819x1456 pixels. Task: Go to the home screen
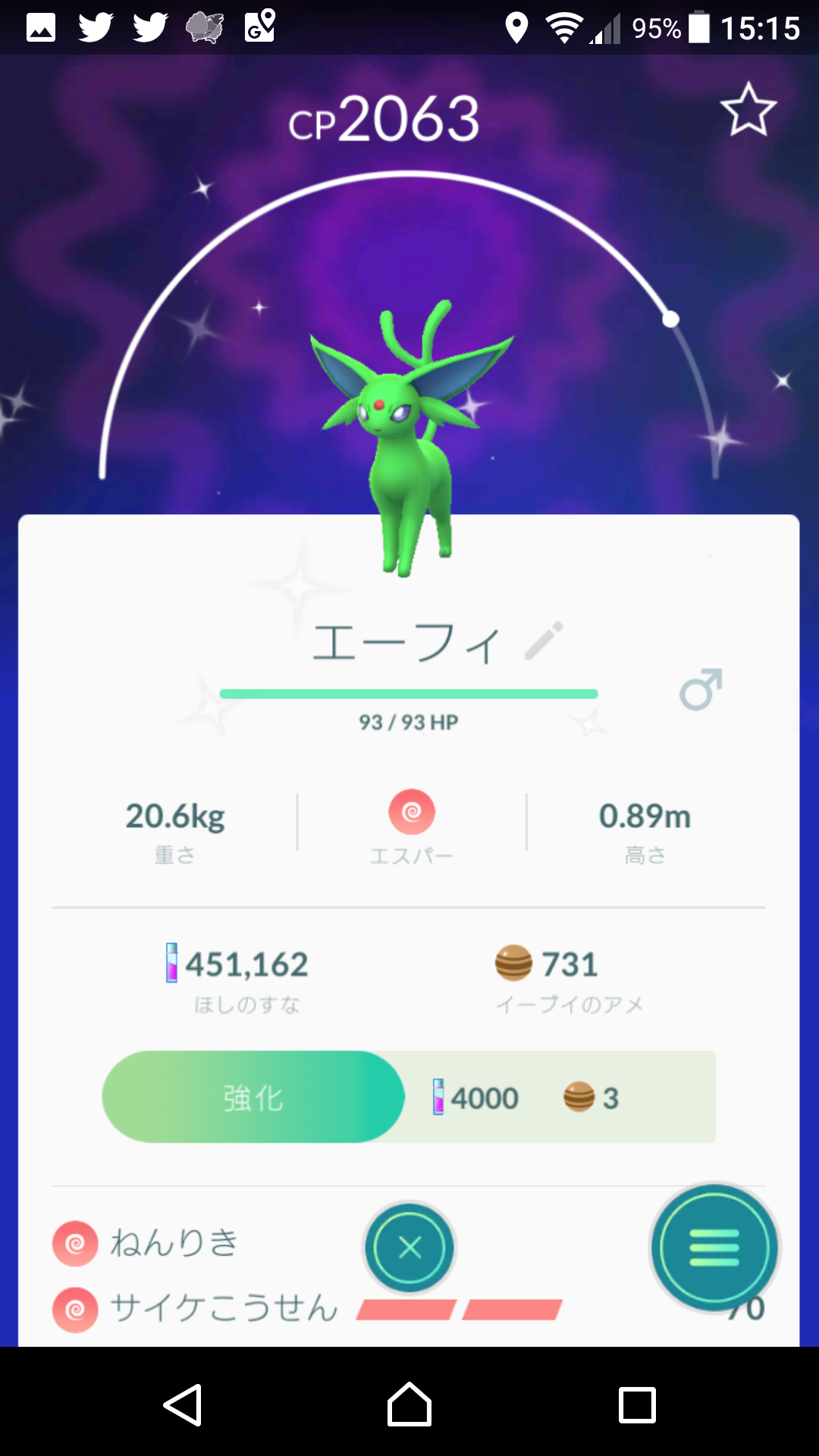(409, 1405)
